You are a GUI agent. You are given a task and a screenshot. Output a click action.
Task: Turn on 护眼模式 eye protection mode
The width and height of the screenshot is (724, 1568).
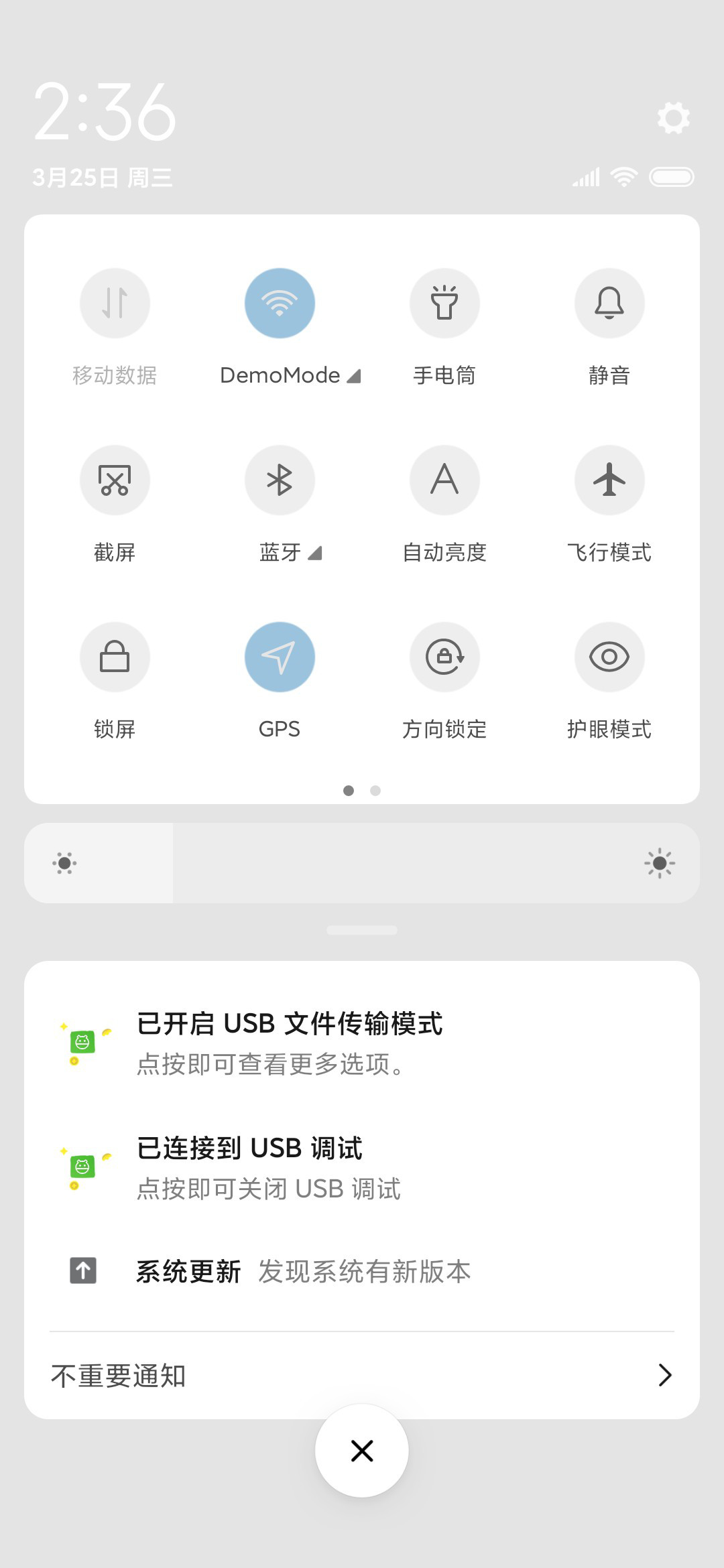pos(609,657)
